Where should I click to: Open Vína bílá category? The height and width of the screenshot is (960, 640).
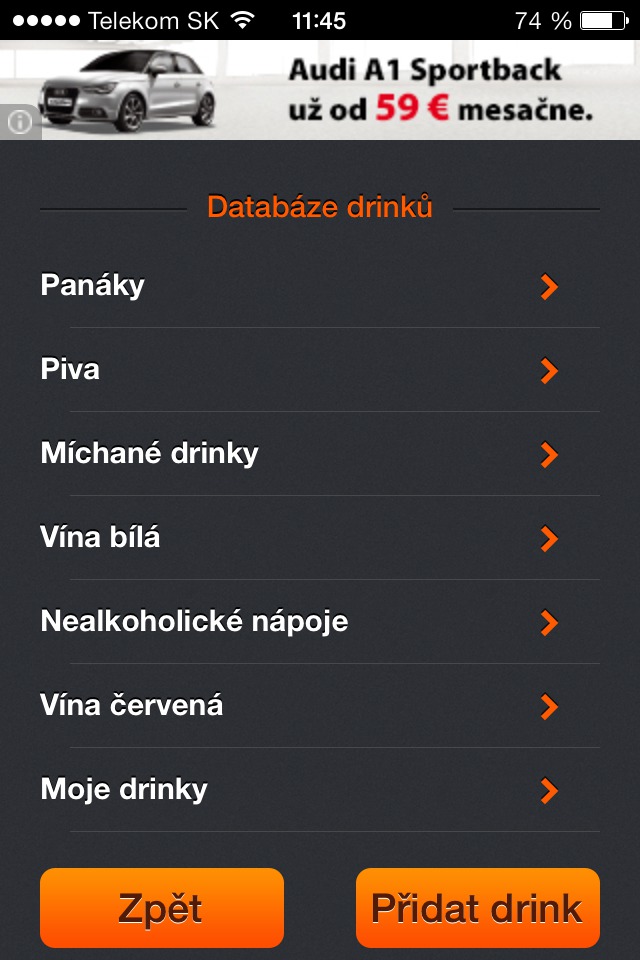click(320, 539)
